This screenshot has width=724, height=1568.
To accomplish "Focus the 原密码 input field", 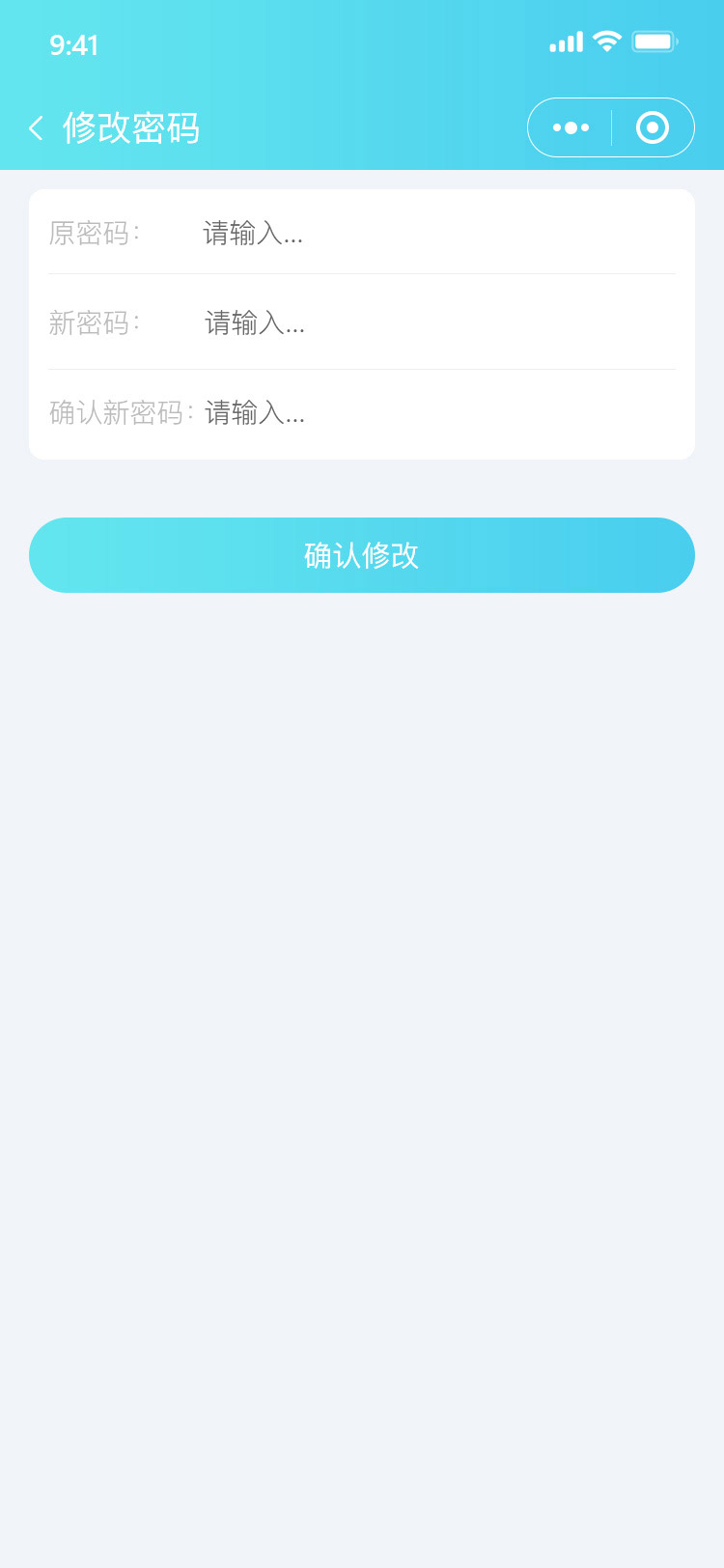I will [438, 233].
